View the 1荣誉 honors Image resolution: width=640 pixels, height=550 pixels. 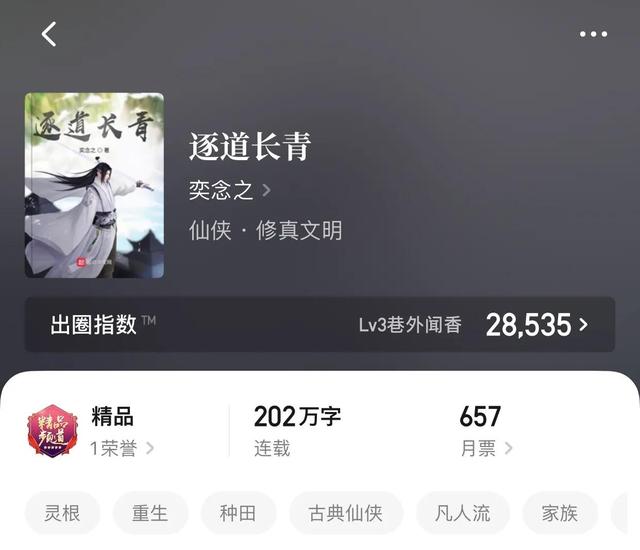(122, 448)
